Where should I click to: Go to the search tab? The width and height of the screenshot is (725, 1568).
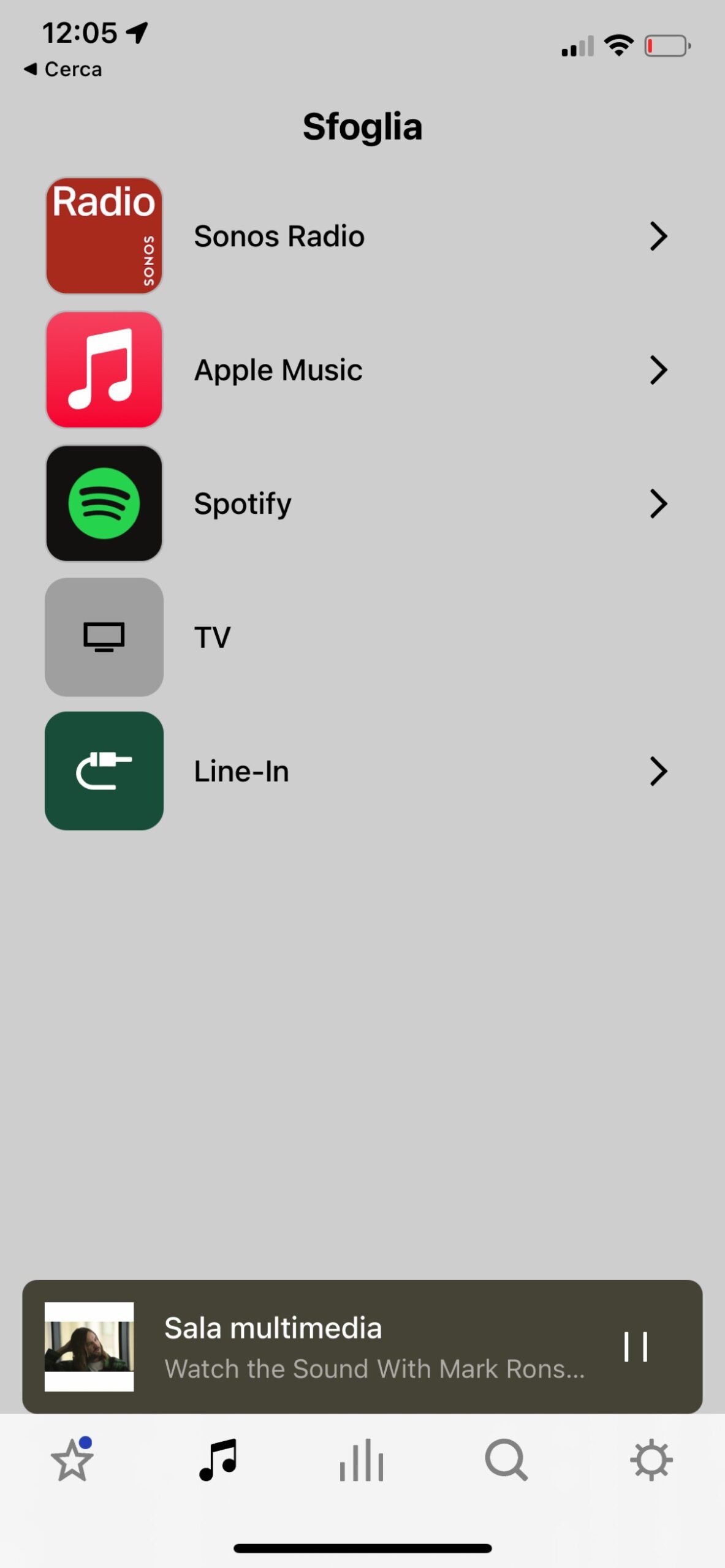pos(506,1460)
